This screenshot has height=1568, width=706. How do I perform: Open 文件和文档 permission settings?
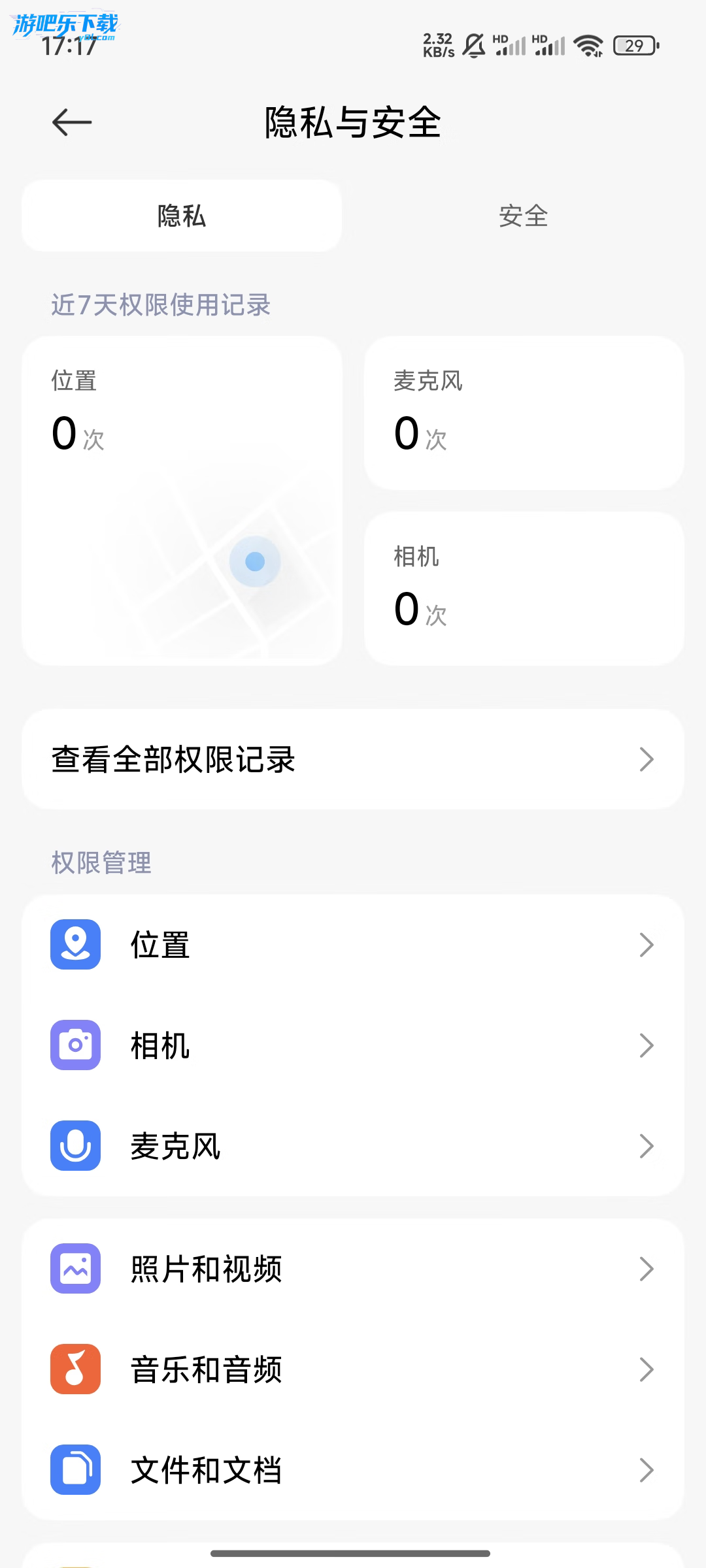click(353, 1470)
